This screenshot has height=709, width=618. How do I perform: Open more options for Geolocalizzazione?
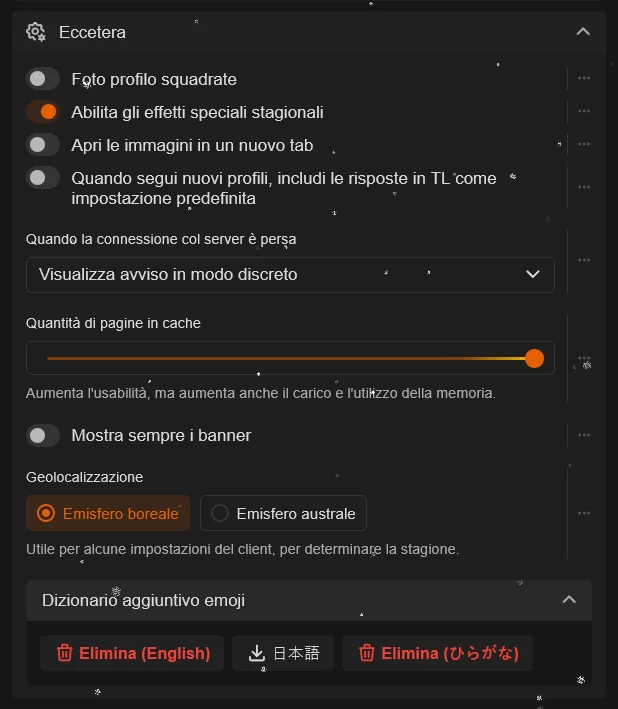(584, 513)
